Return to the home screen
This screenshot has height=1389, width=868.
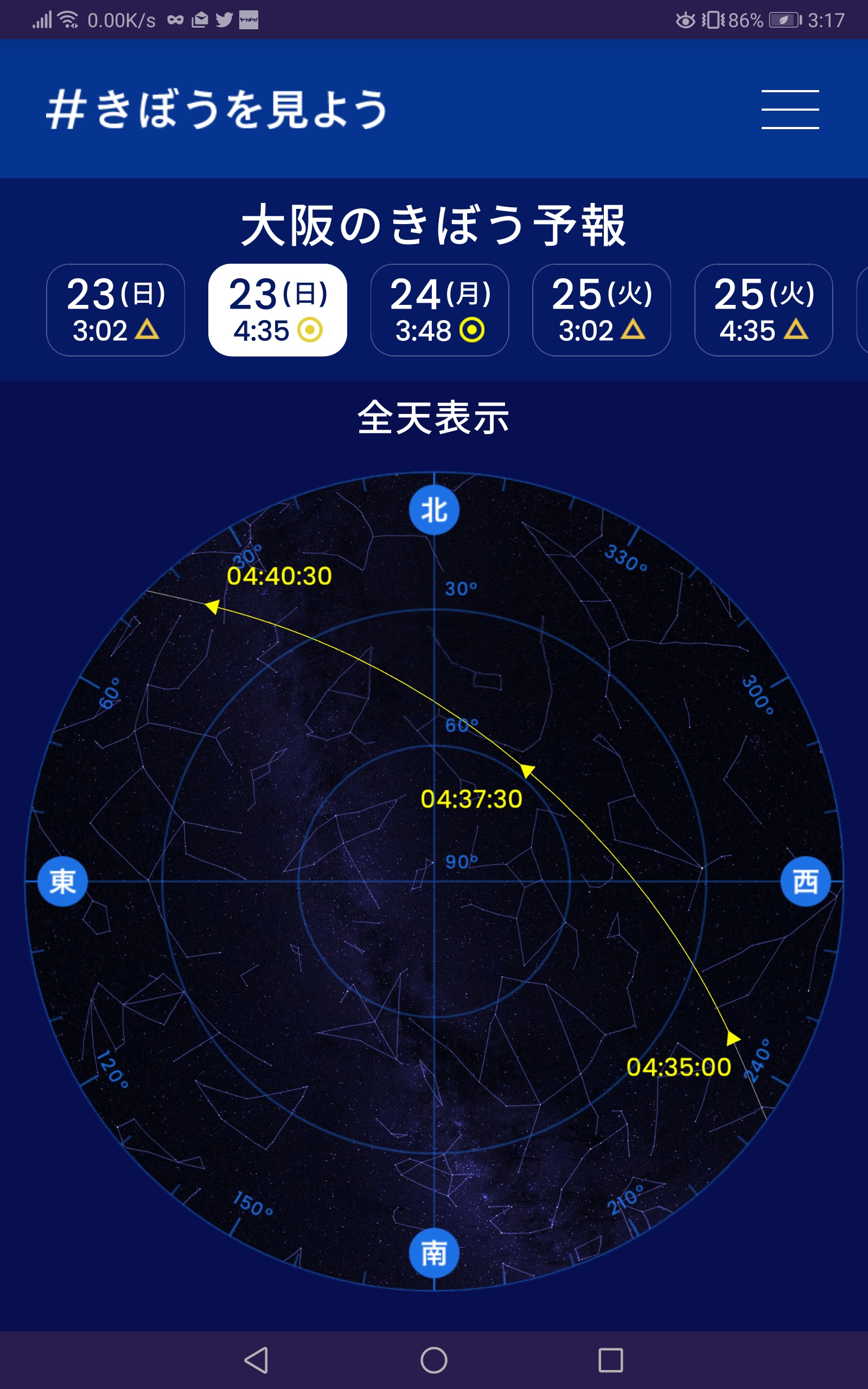pyautogui.click(x=434, y=1360)
